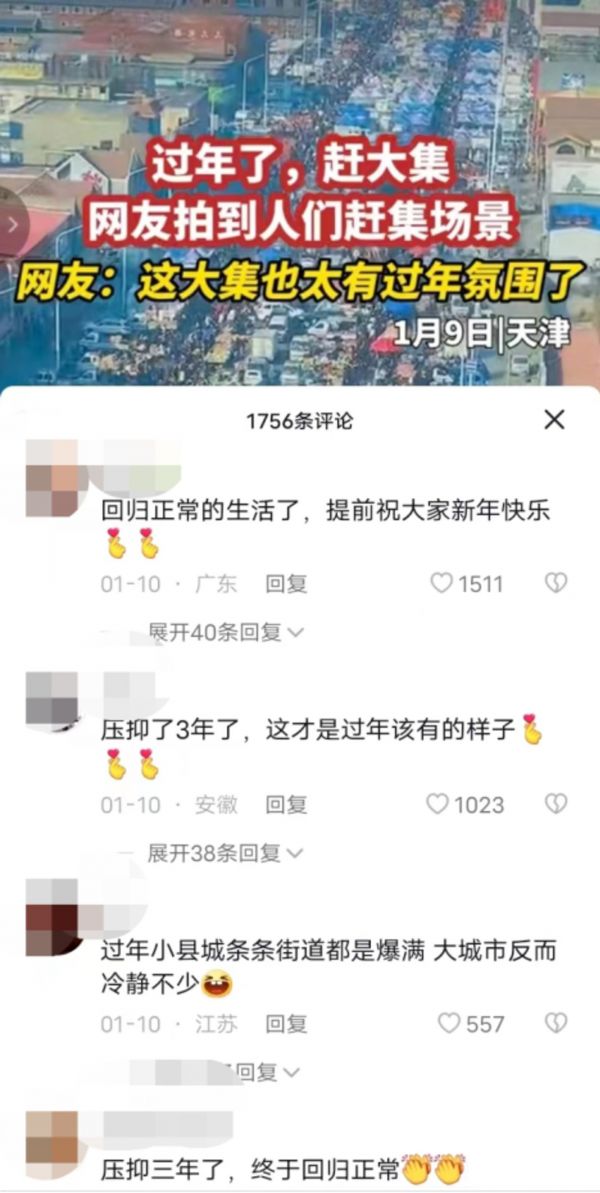Viewport: 600px width, 1193px height.
Task: Open avatar of the 广东 commenter
Action: [x=51, y=478]
